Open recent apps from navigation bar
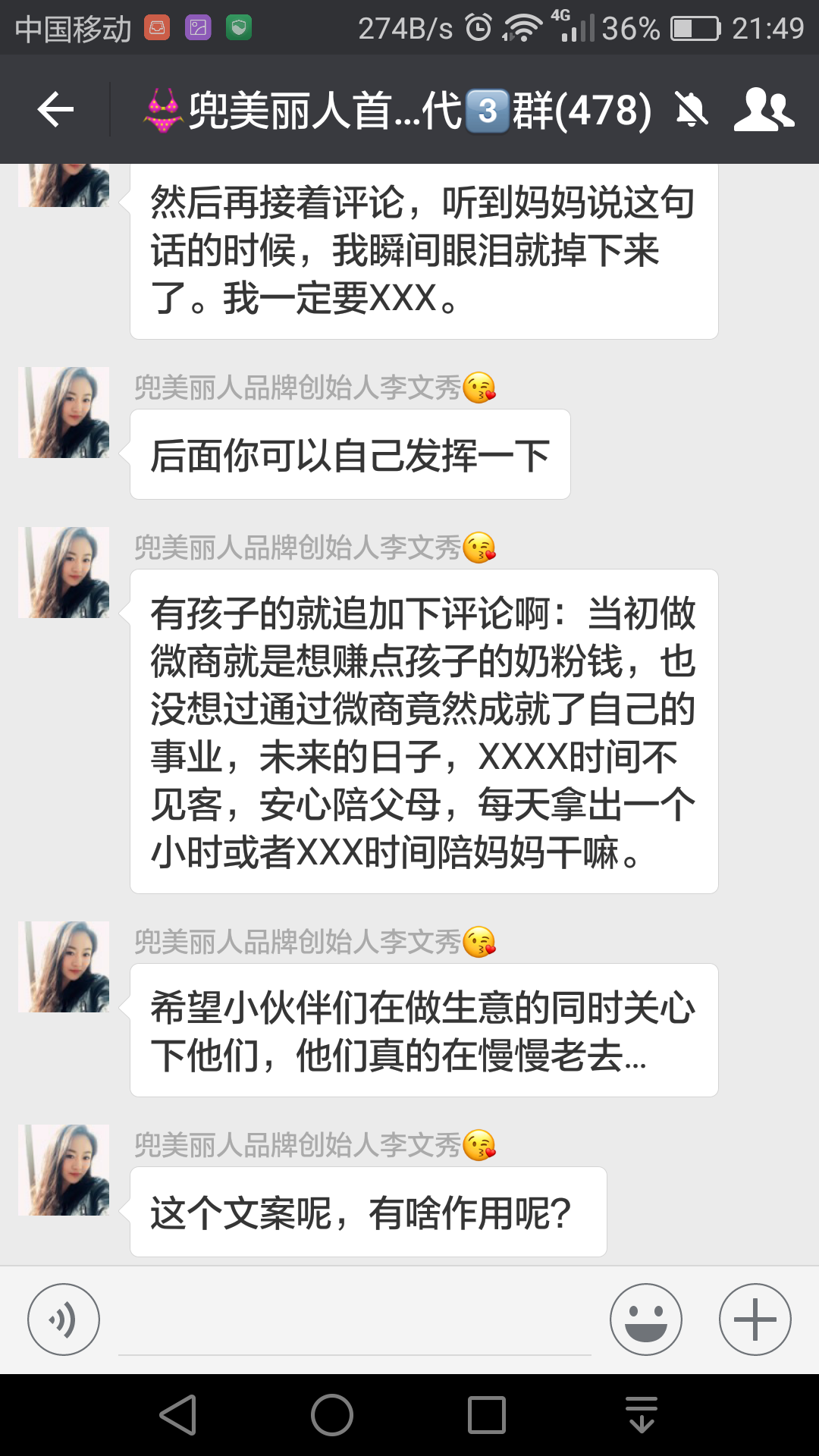The height and width of the screenshot is (1456, 819). click(487, 1415)
